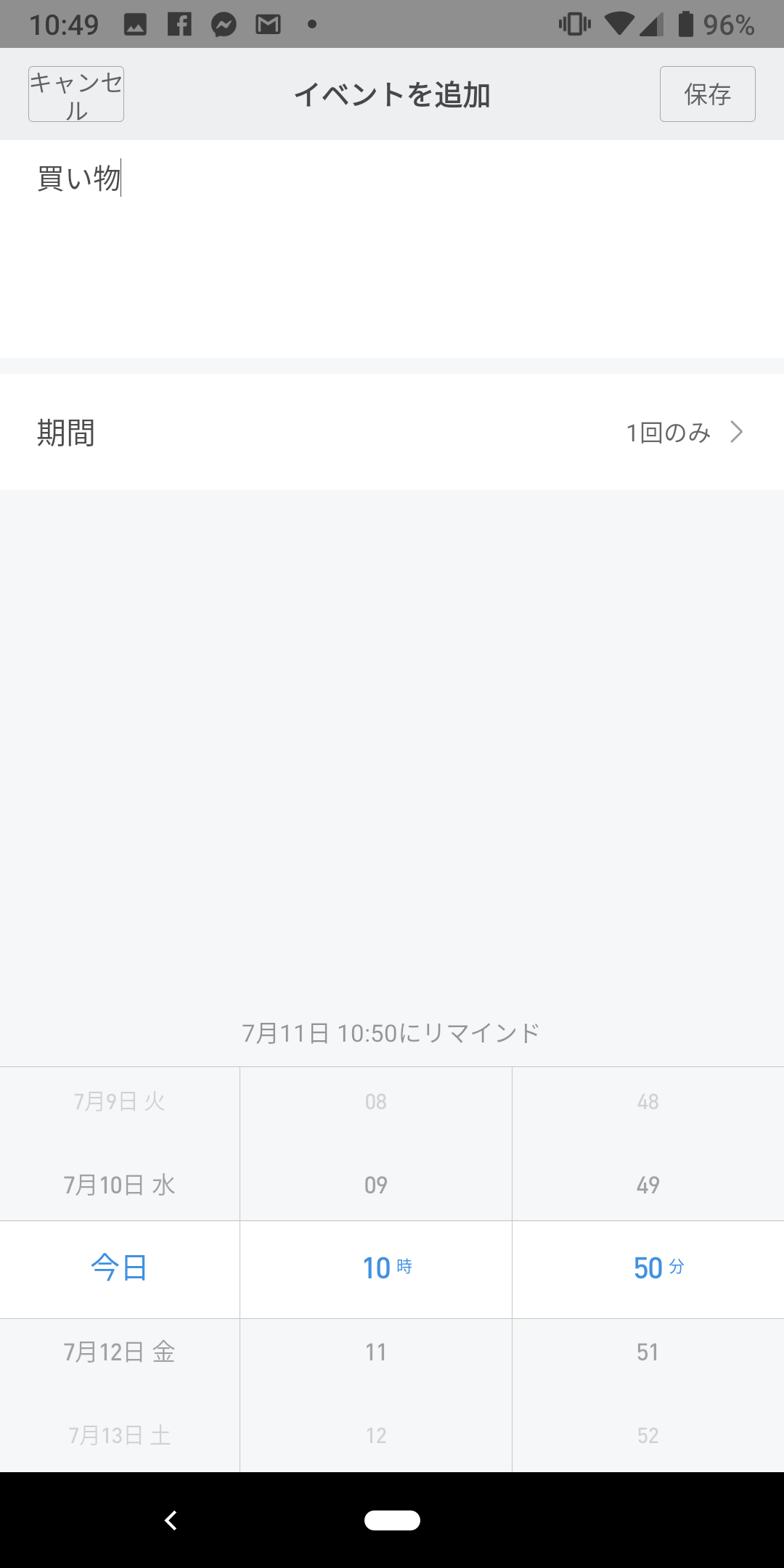
Task: Focus the 買い物 event title field
Action: (392, 249)
